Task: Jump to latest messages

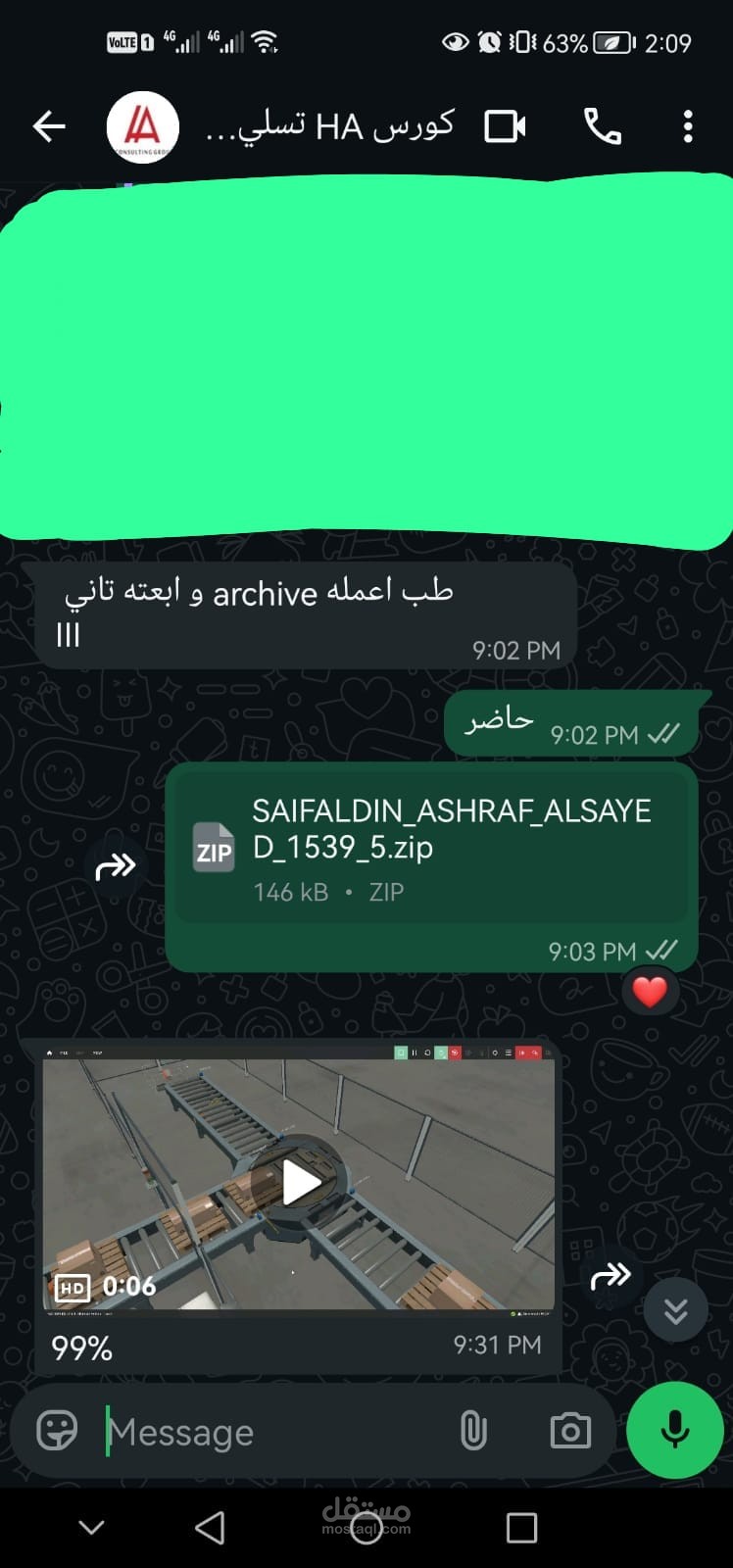Action: 676,1310
